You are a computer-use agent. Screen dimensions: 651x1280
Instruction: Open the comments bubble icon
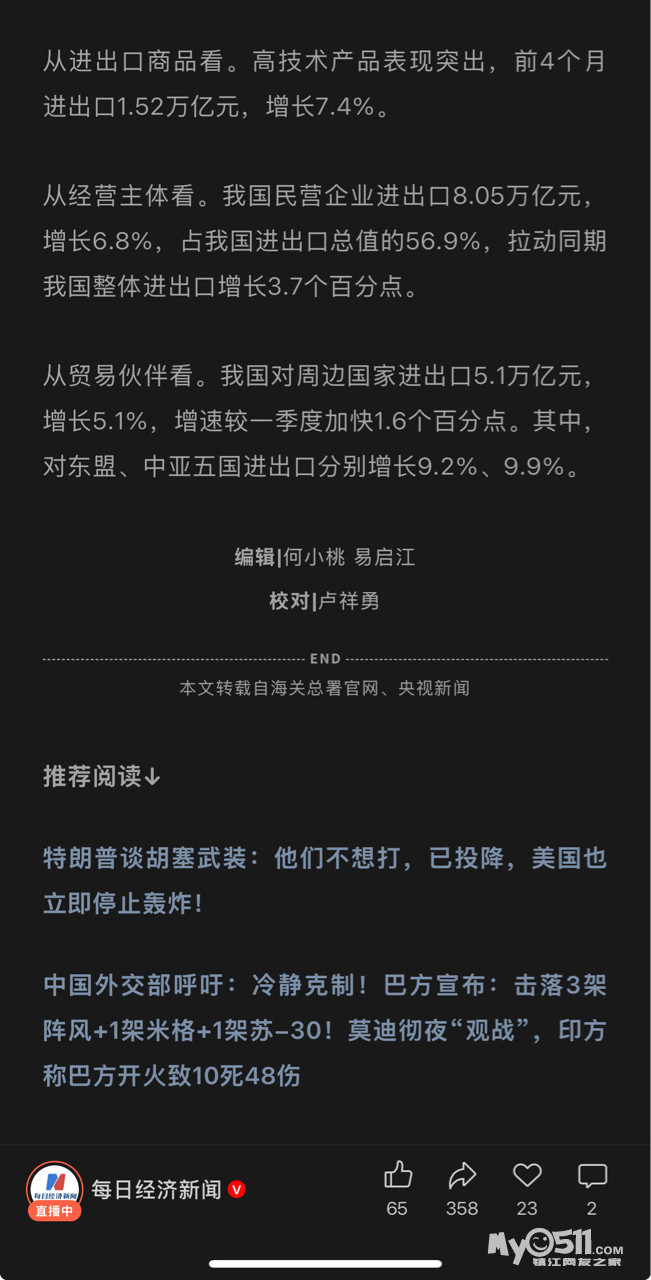592,1175
